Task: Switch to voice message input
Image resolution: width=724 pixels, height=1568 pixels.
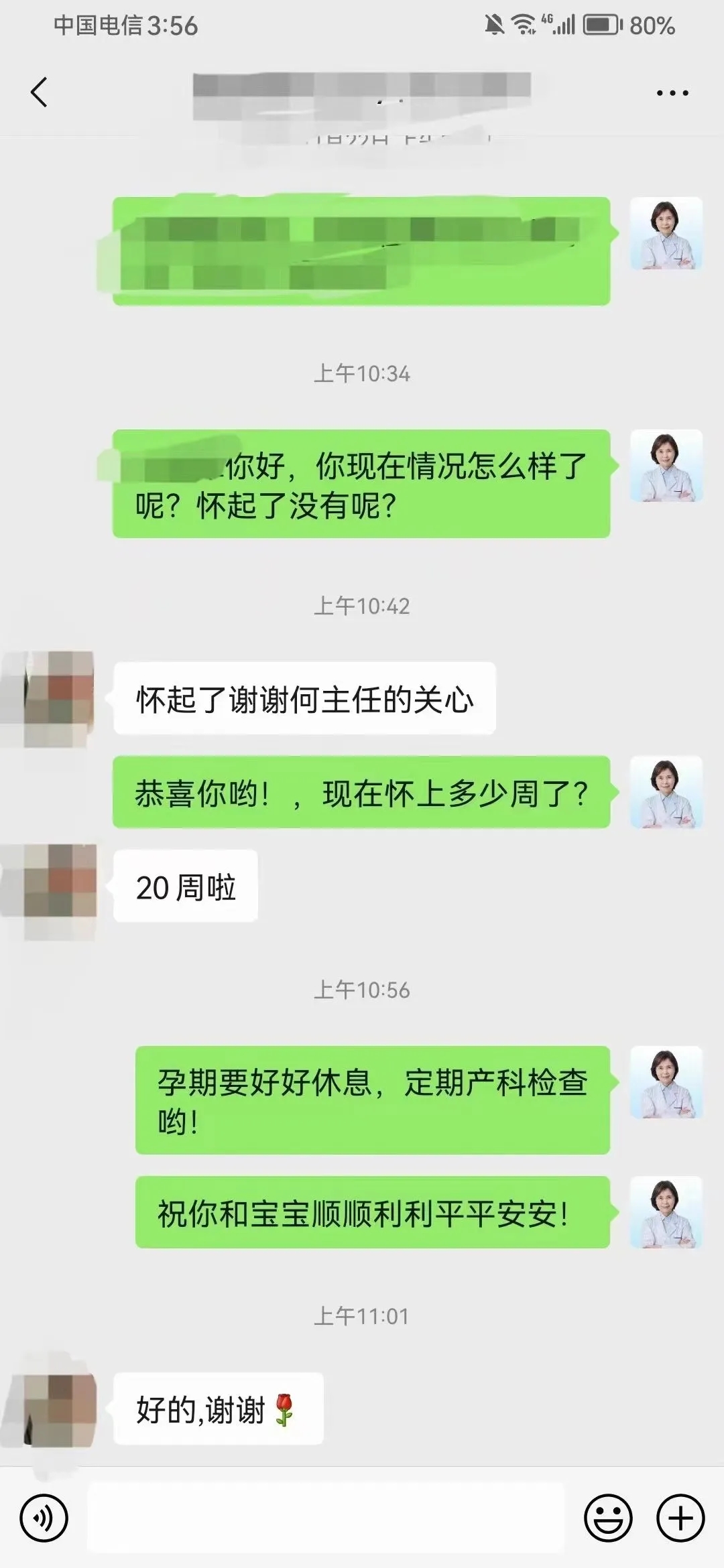Action: point(44,1518)
